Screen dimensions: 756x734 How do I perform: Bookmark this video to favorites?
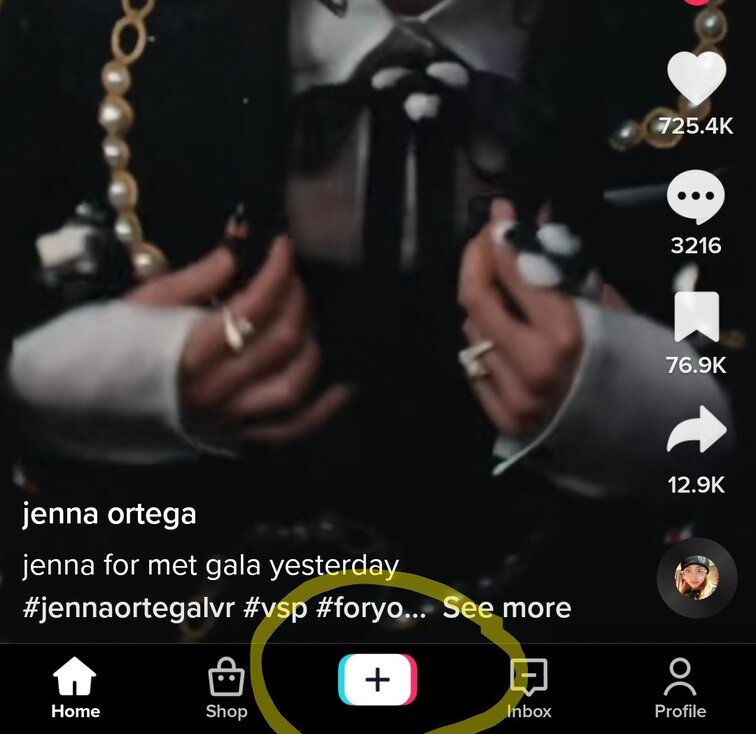[x=696, y=319]
